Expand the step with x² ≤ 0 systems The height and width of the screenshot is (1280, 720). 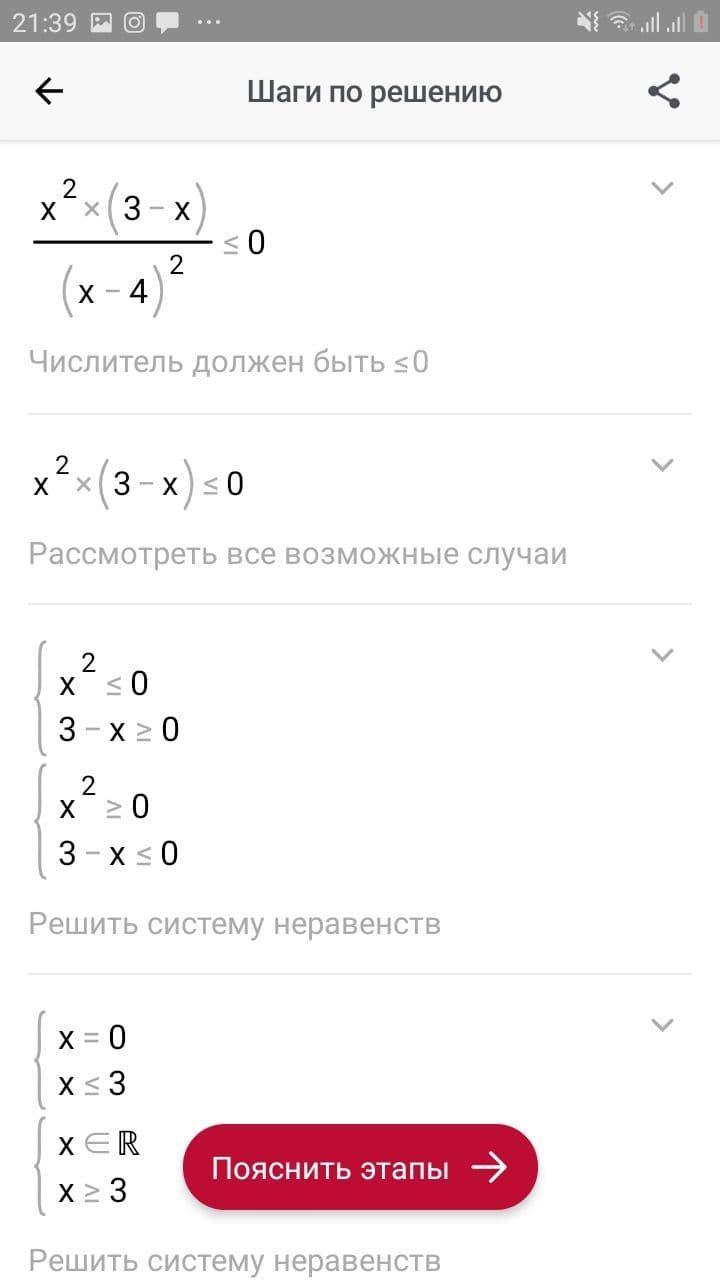662,655
